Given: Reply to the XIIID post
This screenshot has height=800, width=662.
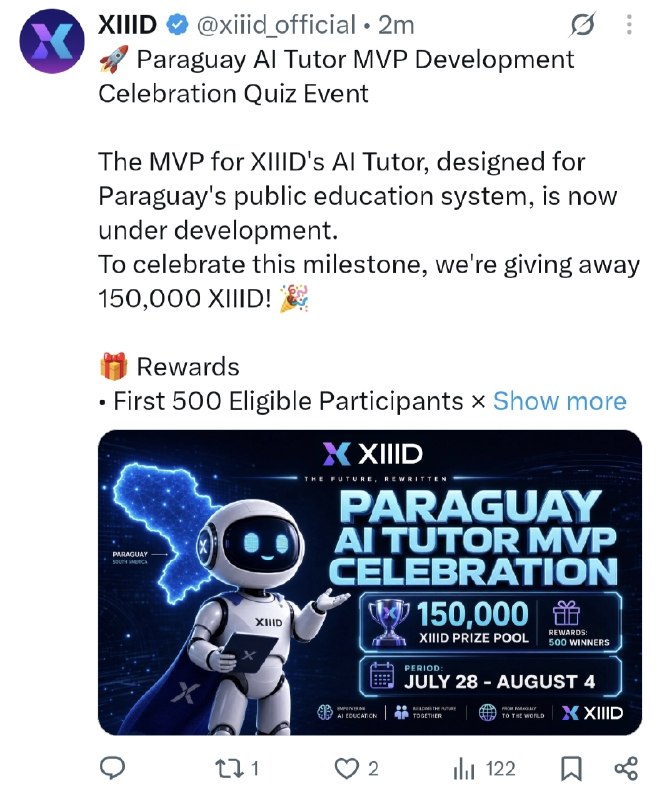Looking at the screenshot, I should point(112,768).
